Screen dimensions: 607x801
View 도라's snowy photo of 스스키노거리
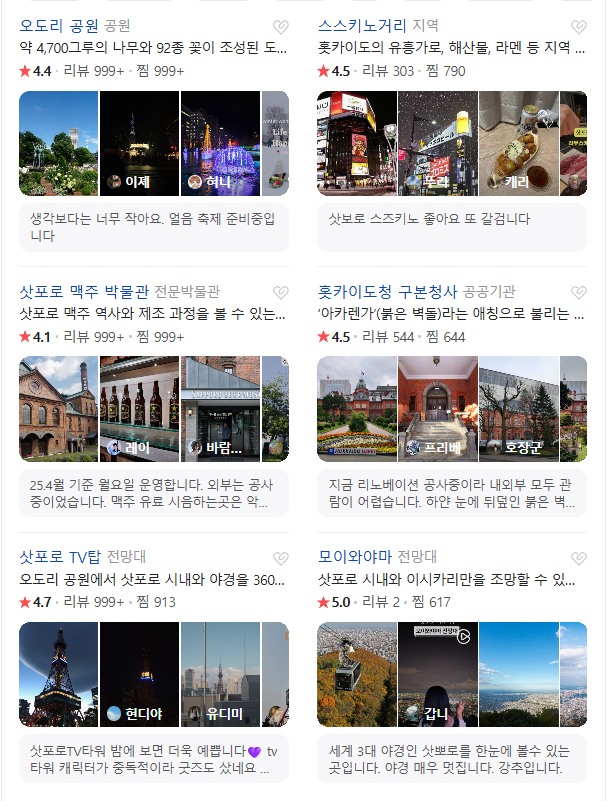tap(437, 143)
